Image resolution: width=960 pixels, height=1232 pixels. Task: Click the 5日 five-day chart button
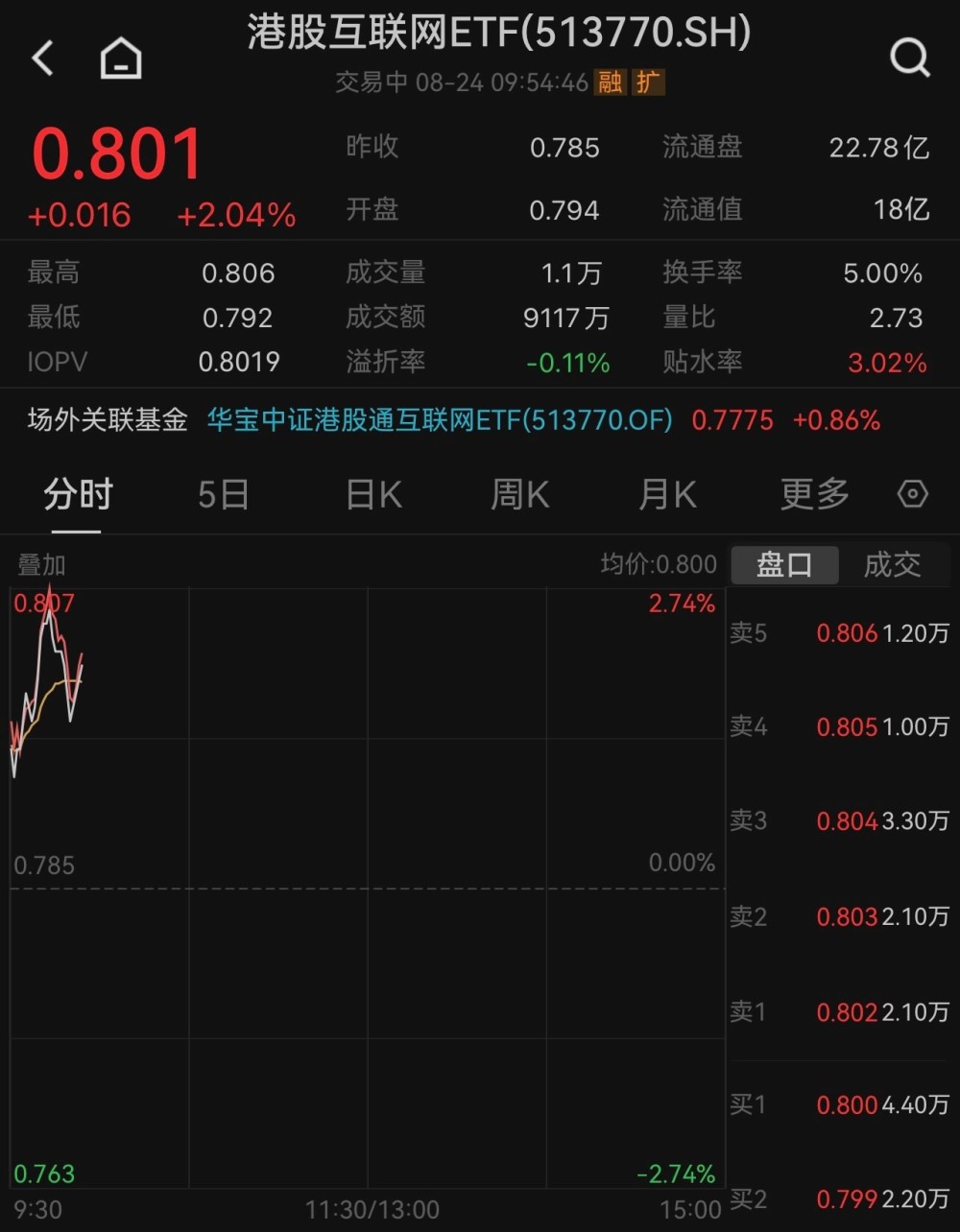click(224, 494)
